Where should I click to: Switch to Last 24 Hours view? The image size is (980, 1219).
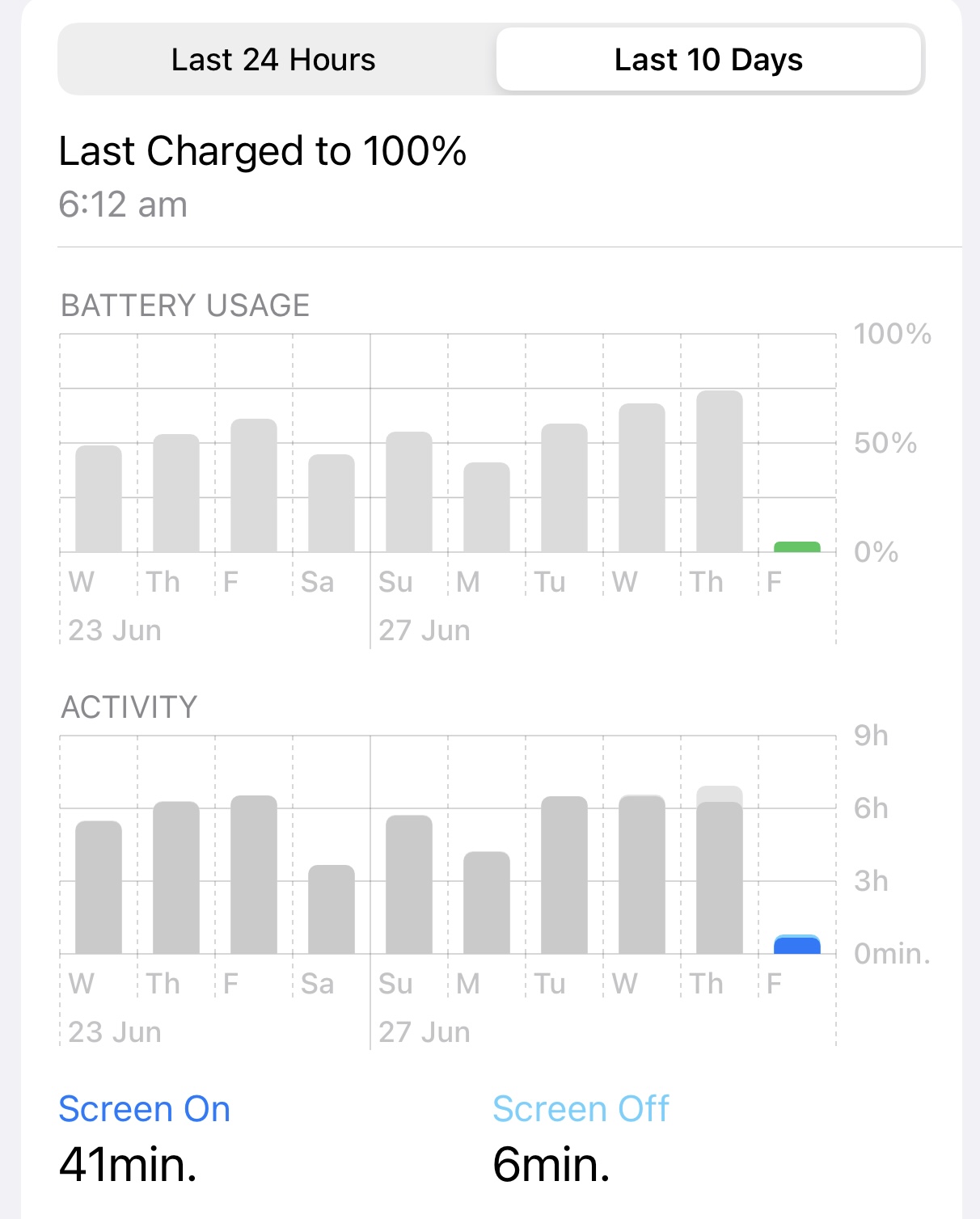click(x=273, y=60)
